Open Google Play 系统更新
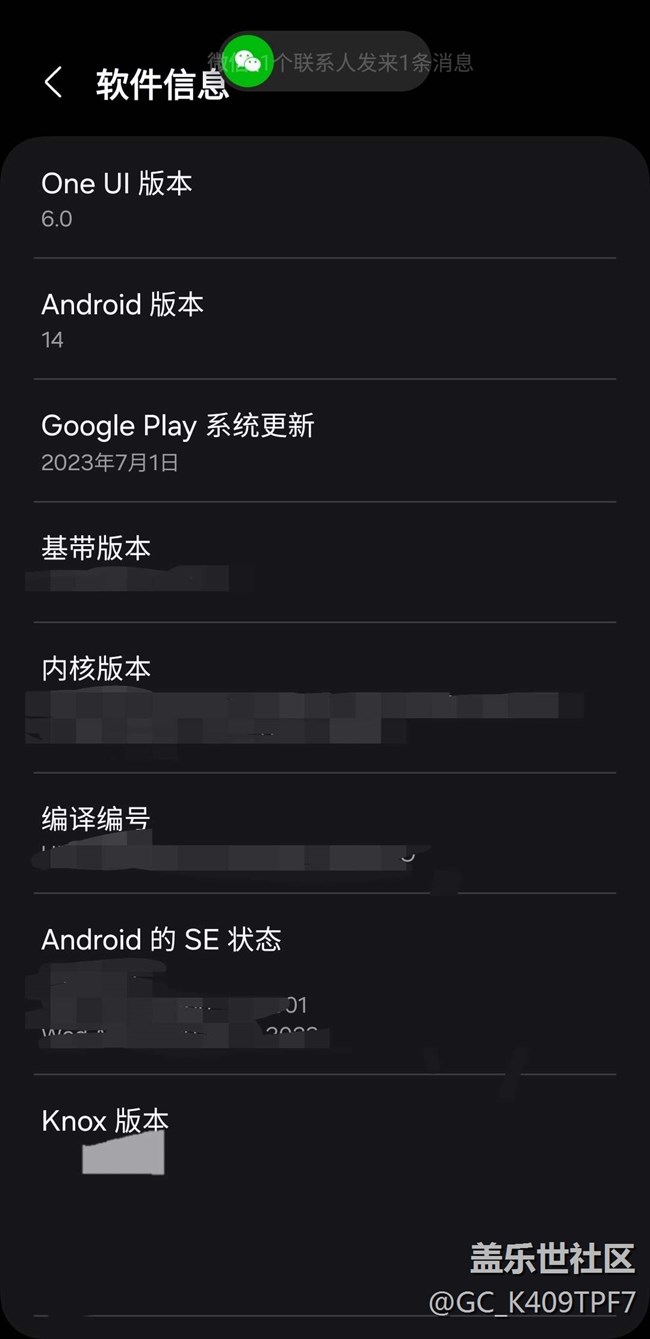Screen dimensions: 650x1339 325,441
